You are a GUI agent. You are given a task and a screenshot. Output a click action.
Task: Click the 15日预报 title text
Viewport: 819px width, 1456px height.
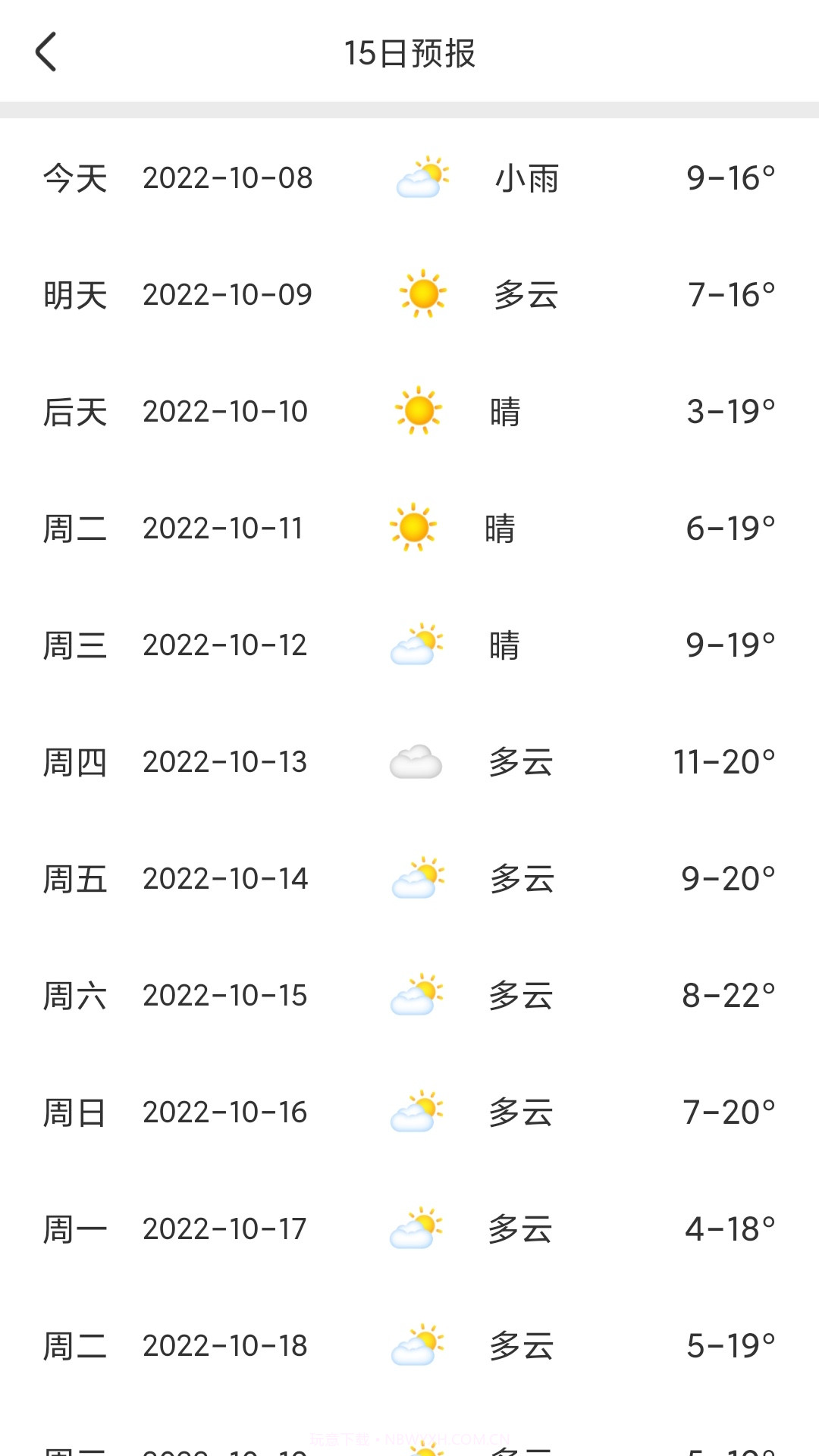(x=409, y=53)
